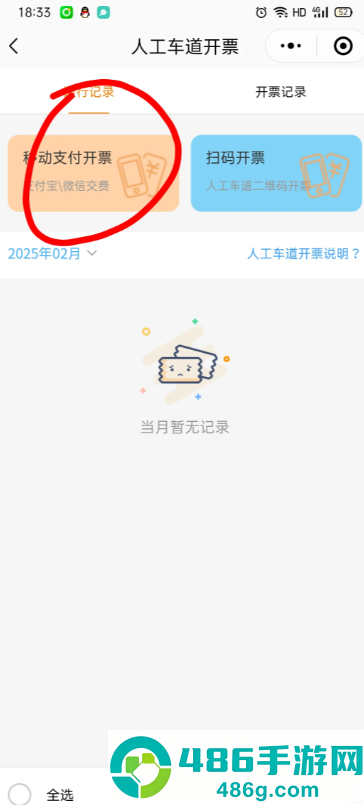Open the 移动支付开票 card
Screen dimensions: 364x805
[93, 173]
